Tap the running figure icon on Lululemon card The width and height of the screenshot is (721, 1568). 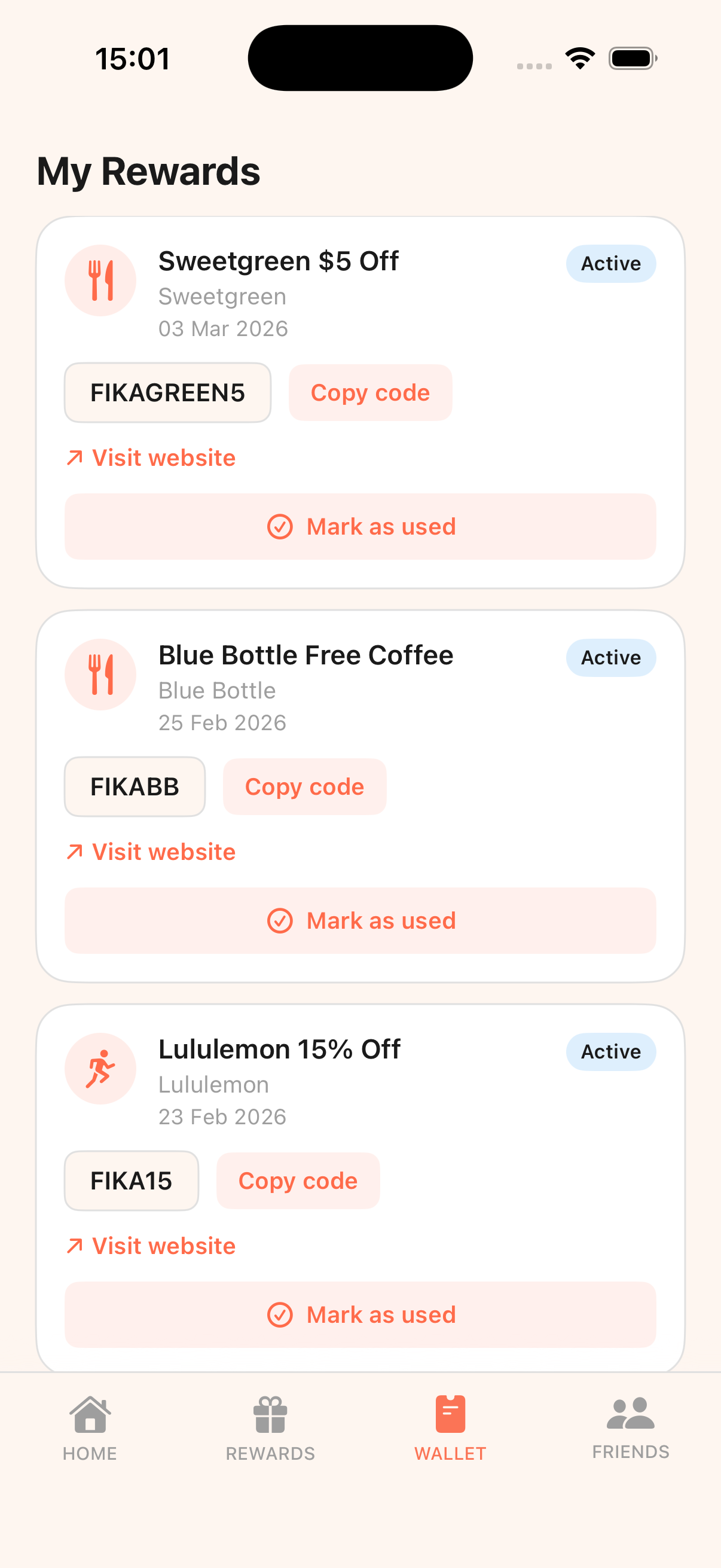click(x=100, y=1069)
